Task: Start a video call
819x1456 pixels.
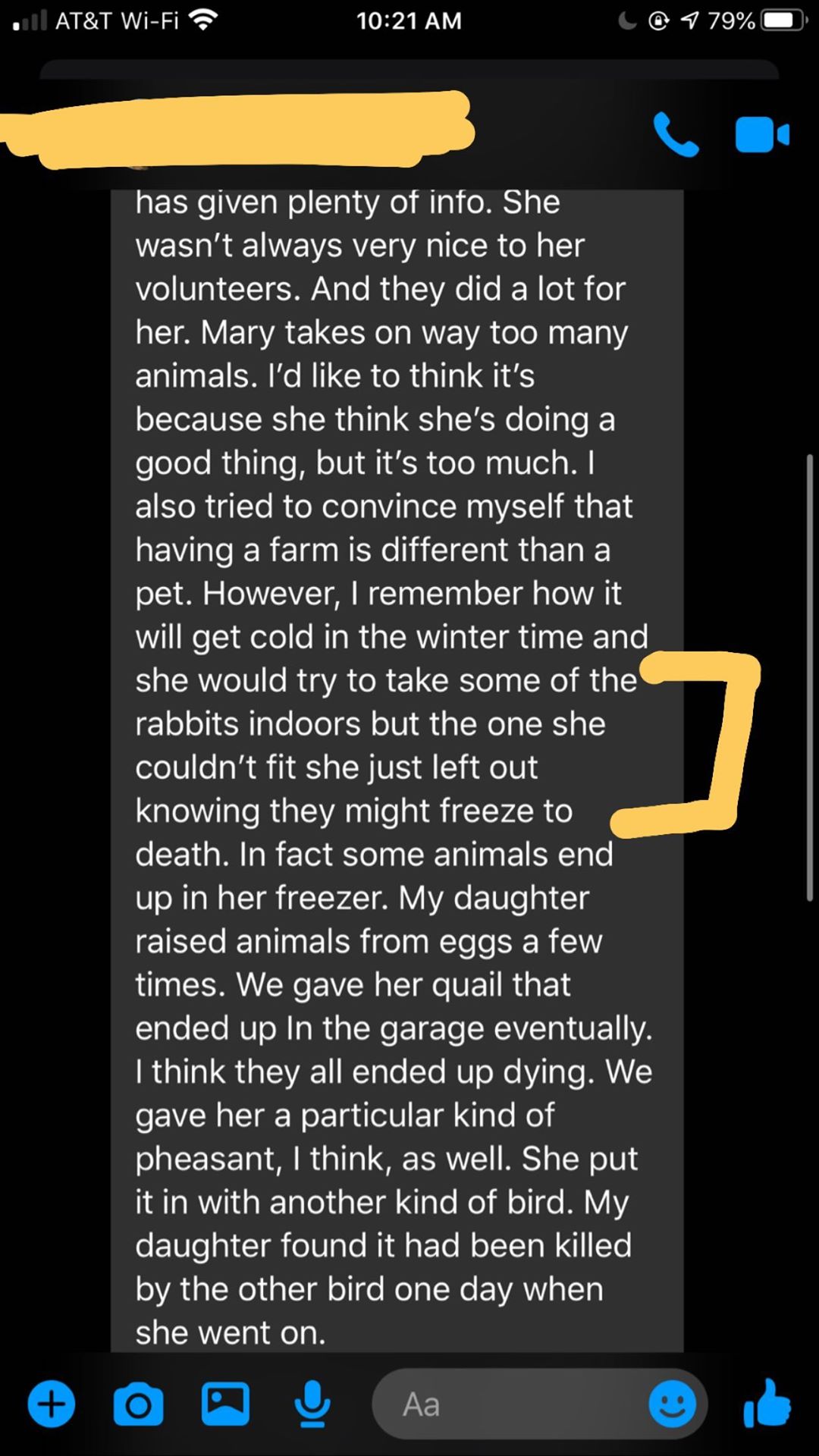Action: click(761, 135)
